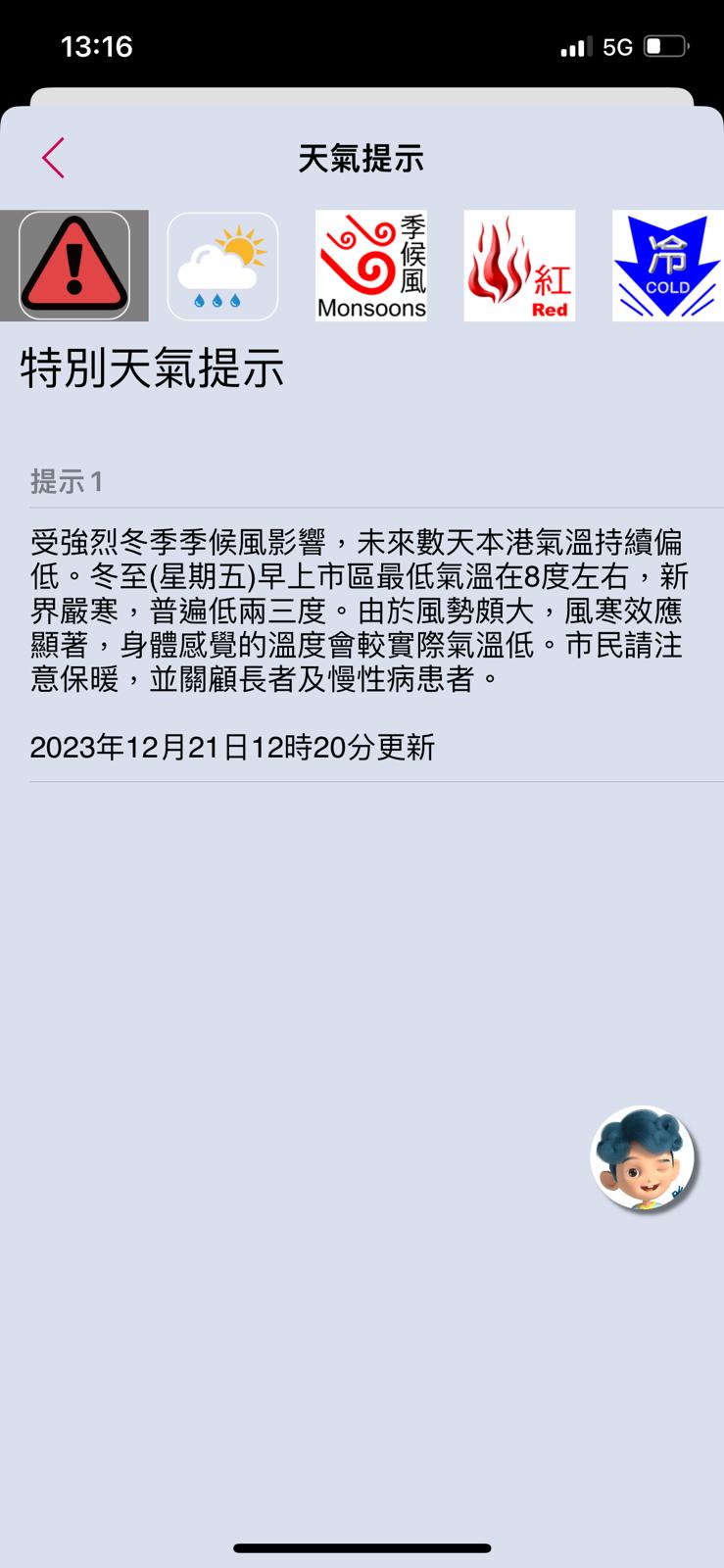Select the Monsoons signal icon

(371, 266)
